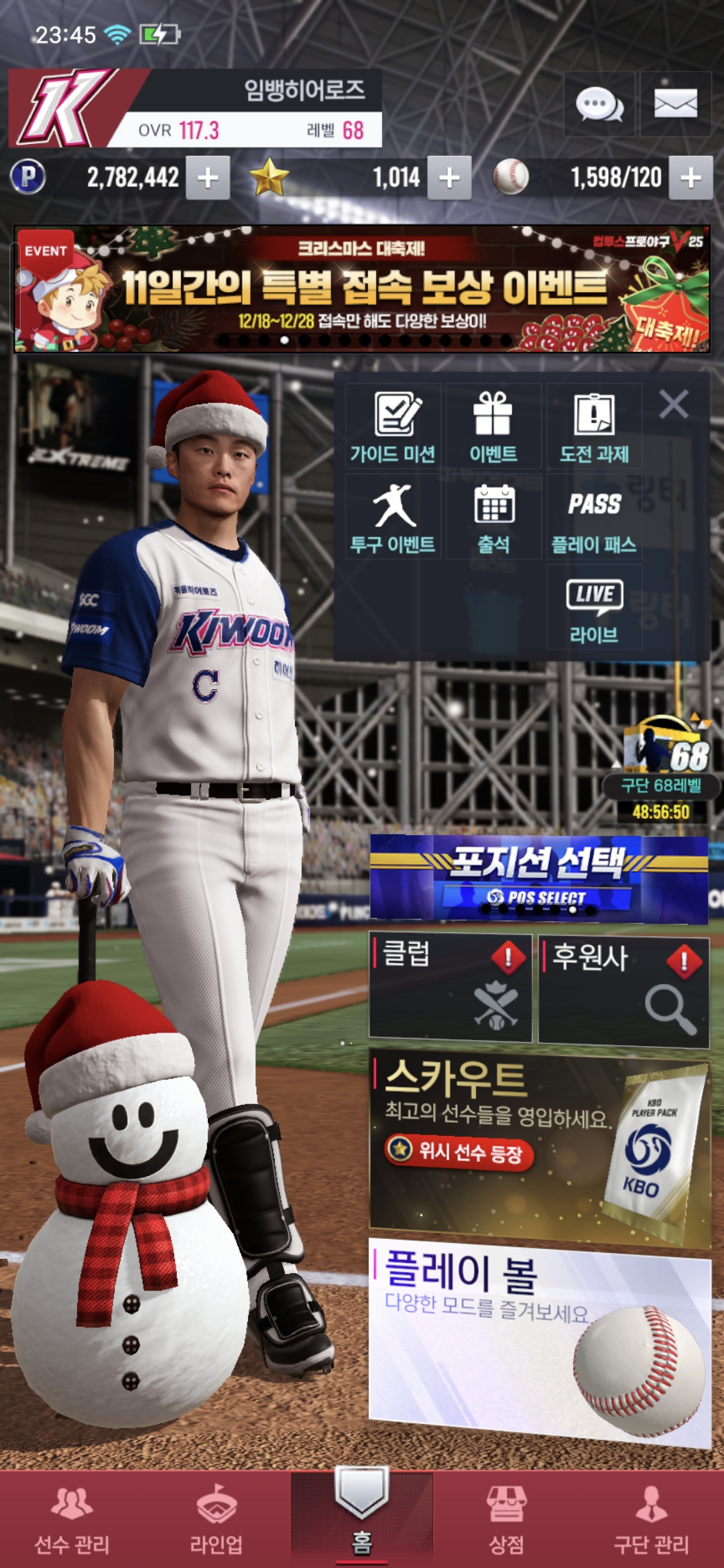Open 플레이 패스
This screenshot has height=1568, width=724.
594,517
